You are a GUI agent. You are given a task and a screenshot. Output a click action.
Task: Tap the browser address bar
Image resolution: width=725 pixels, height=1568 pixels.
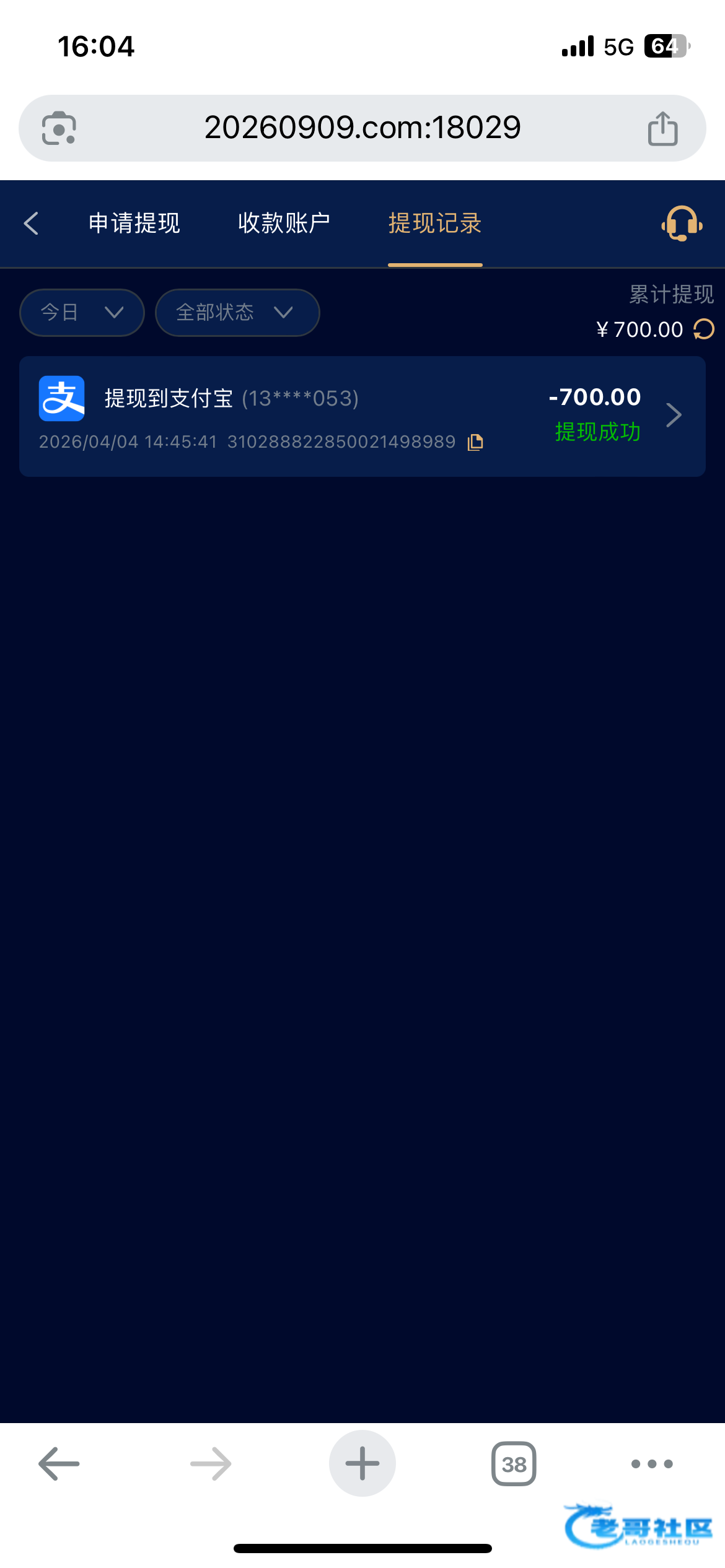pyautogui.click(x=362, y=128)
